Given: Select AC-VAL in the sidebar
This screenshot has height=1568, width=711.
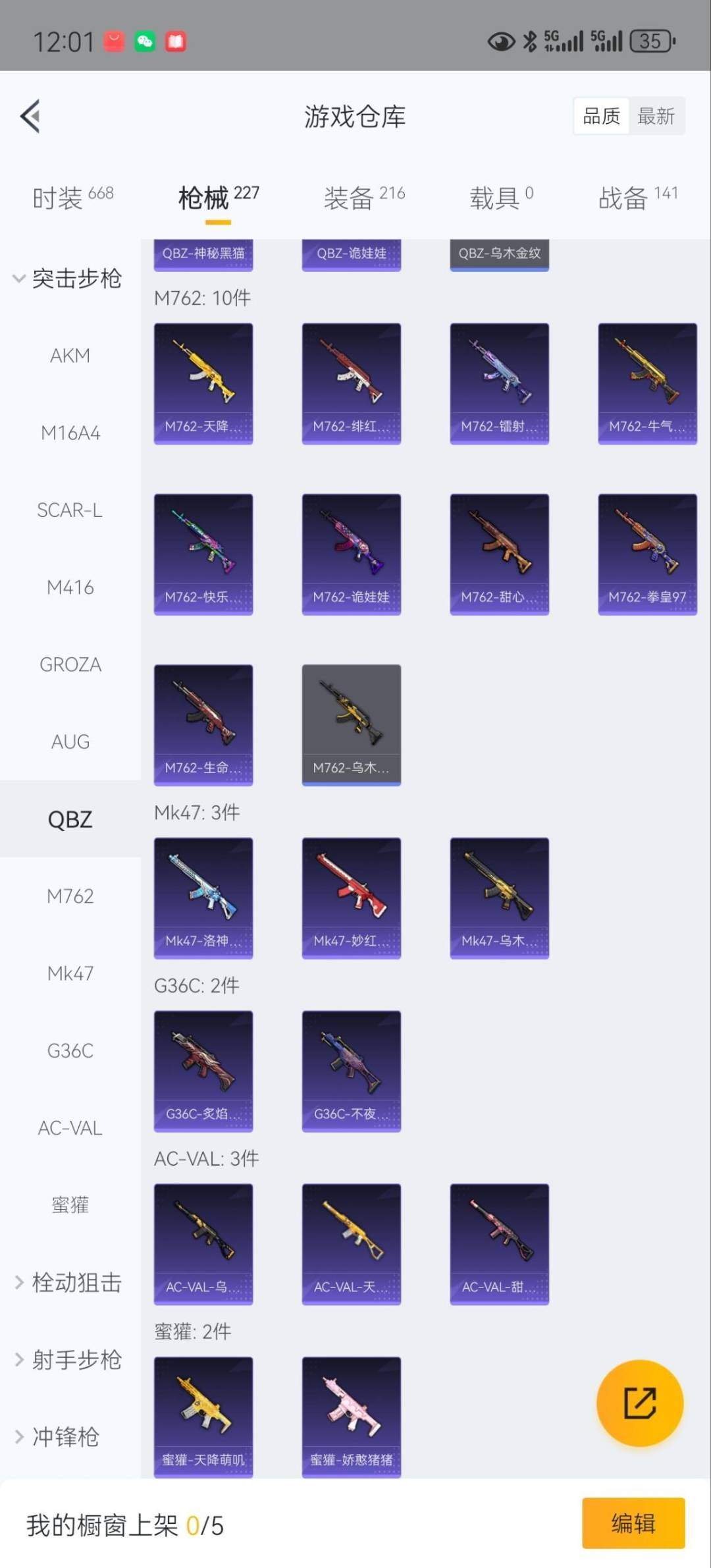Looking at the screenshot, I should (70, 1128).
